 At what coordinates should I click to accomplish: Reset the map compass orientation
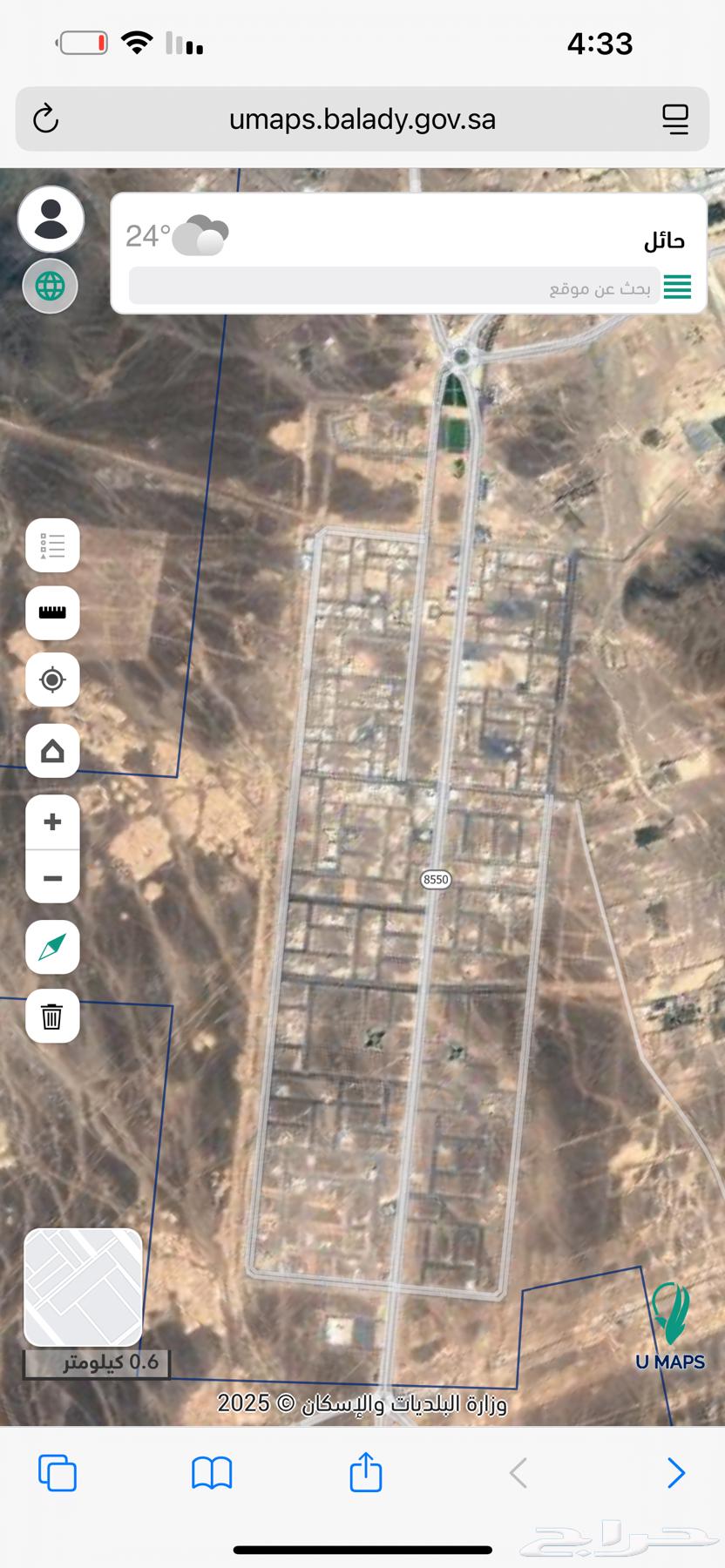(x=52, y=947)
